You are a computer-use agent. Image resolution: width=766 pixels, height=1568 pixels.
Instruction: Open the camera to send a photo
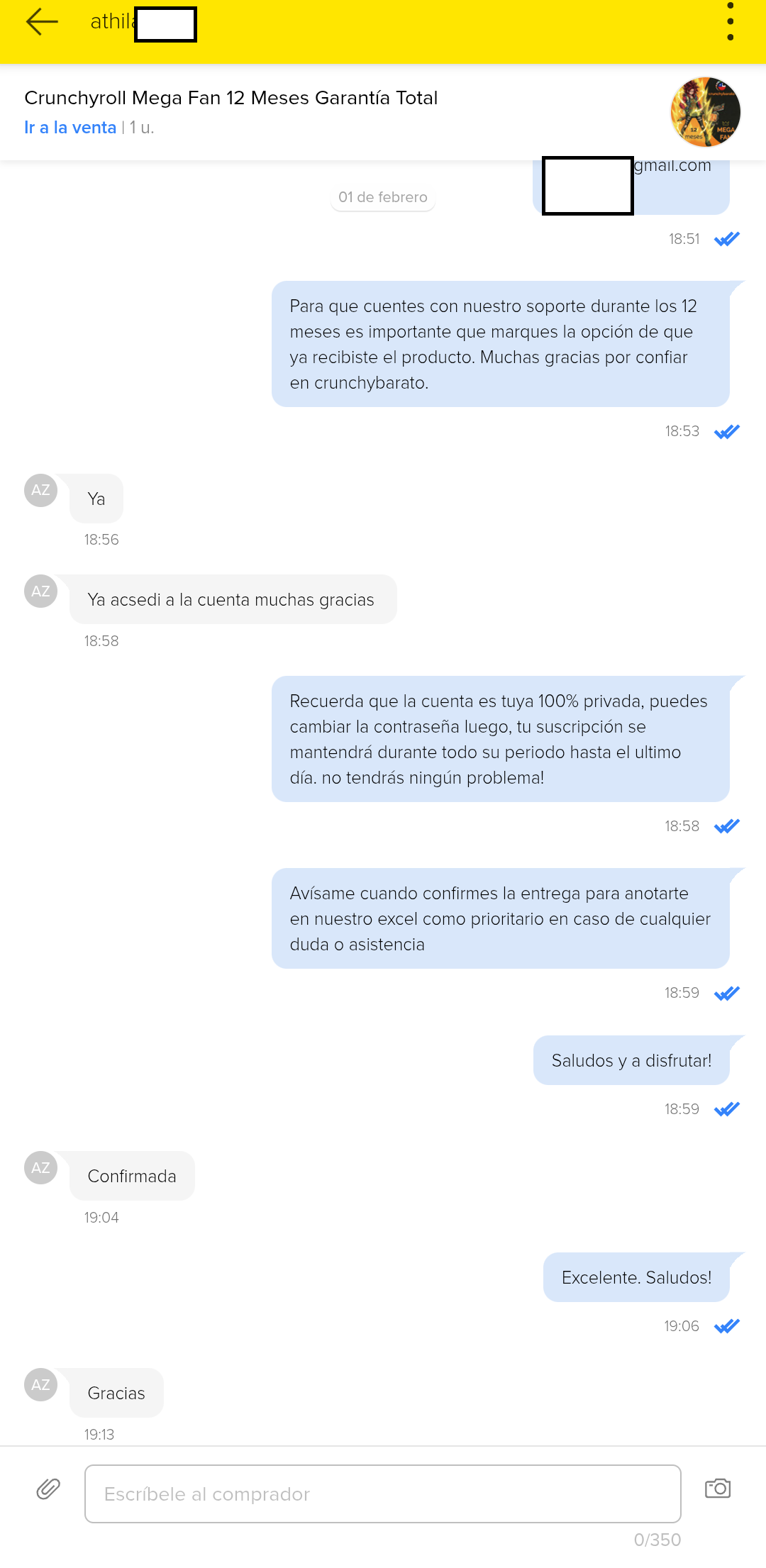[717, 1489]
